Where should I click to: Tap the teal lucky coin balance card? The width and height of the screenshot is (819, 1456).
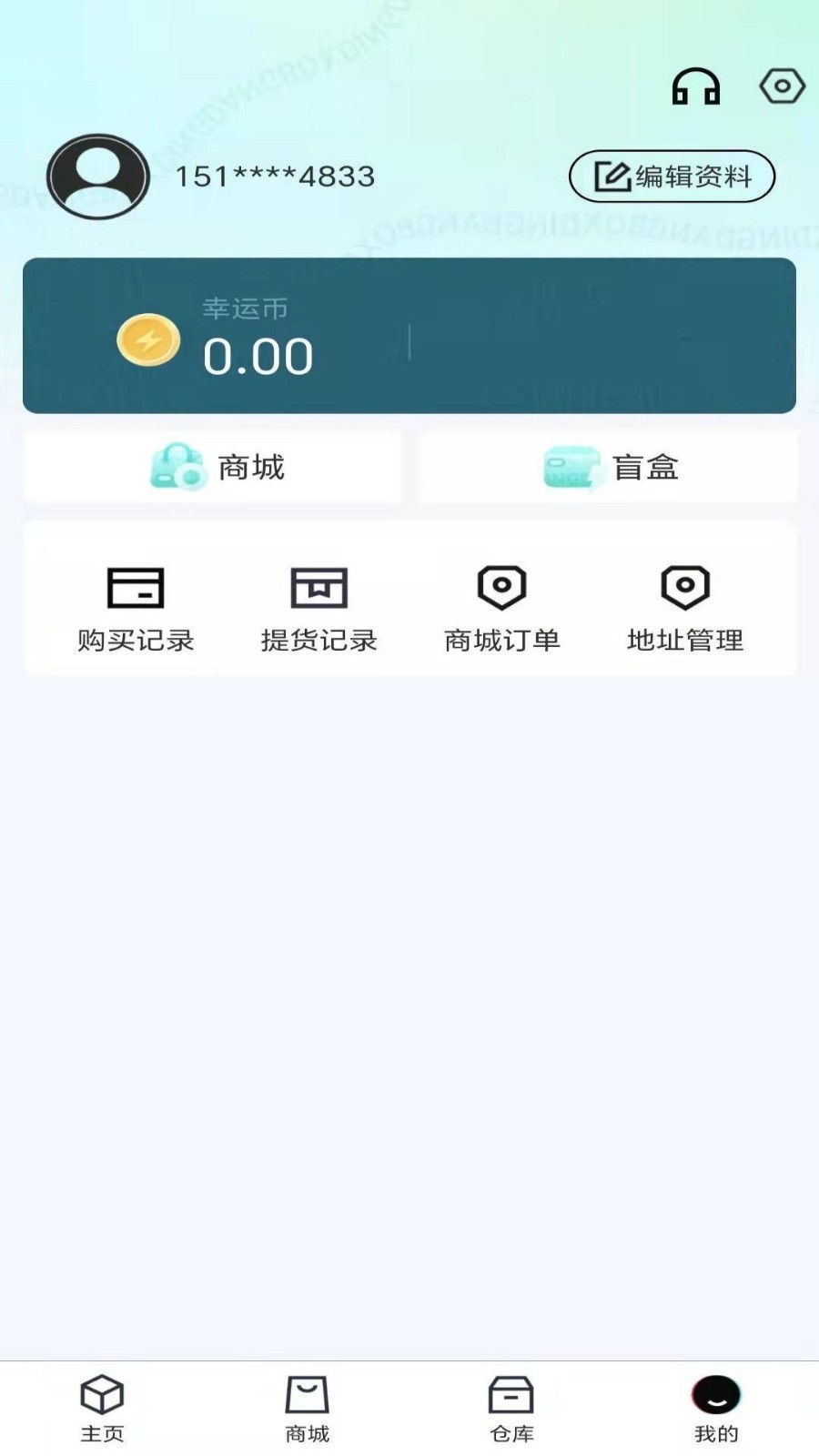409,335
